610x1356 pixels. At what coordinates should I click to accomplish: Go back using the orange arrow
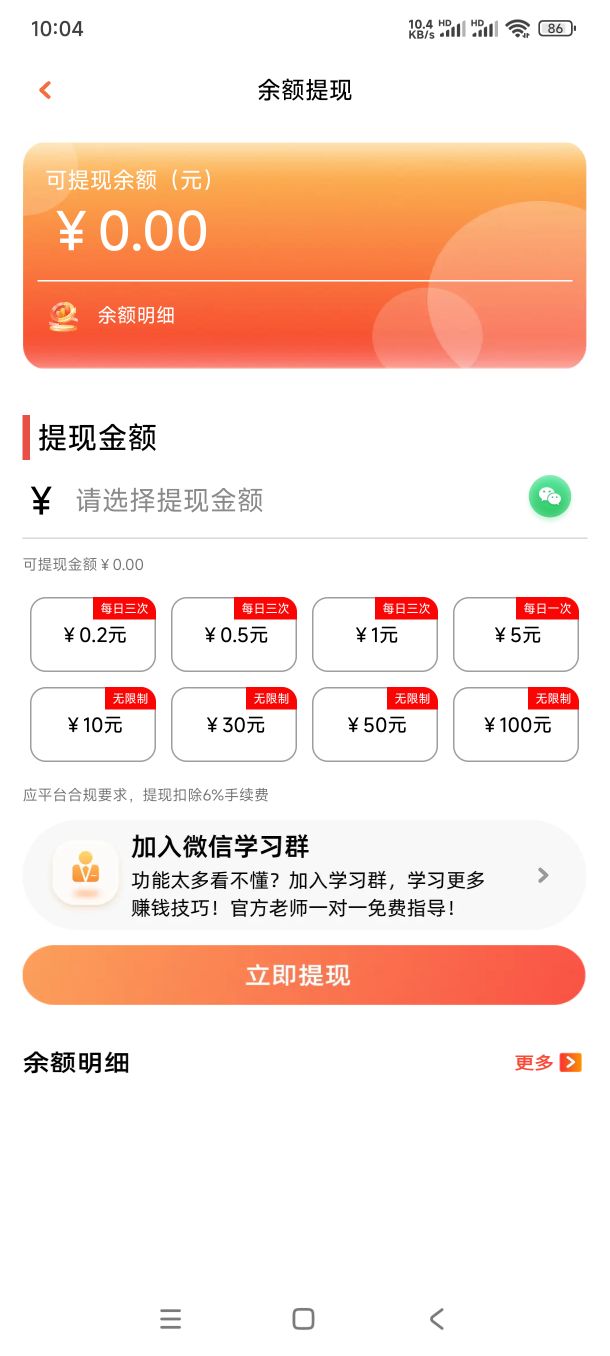tap(45, 90)
